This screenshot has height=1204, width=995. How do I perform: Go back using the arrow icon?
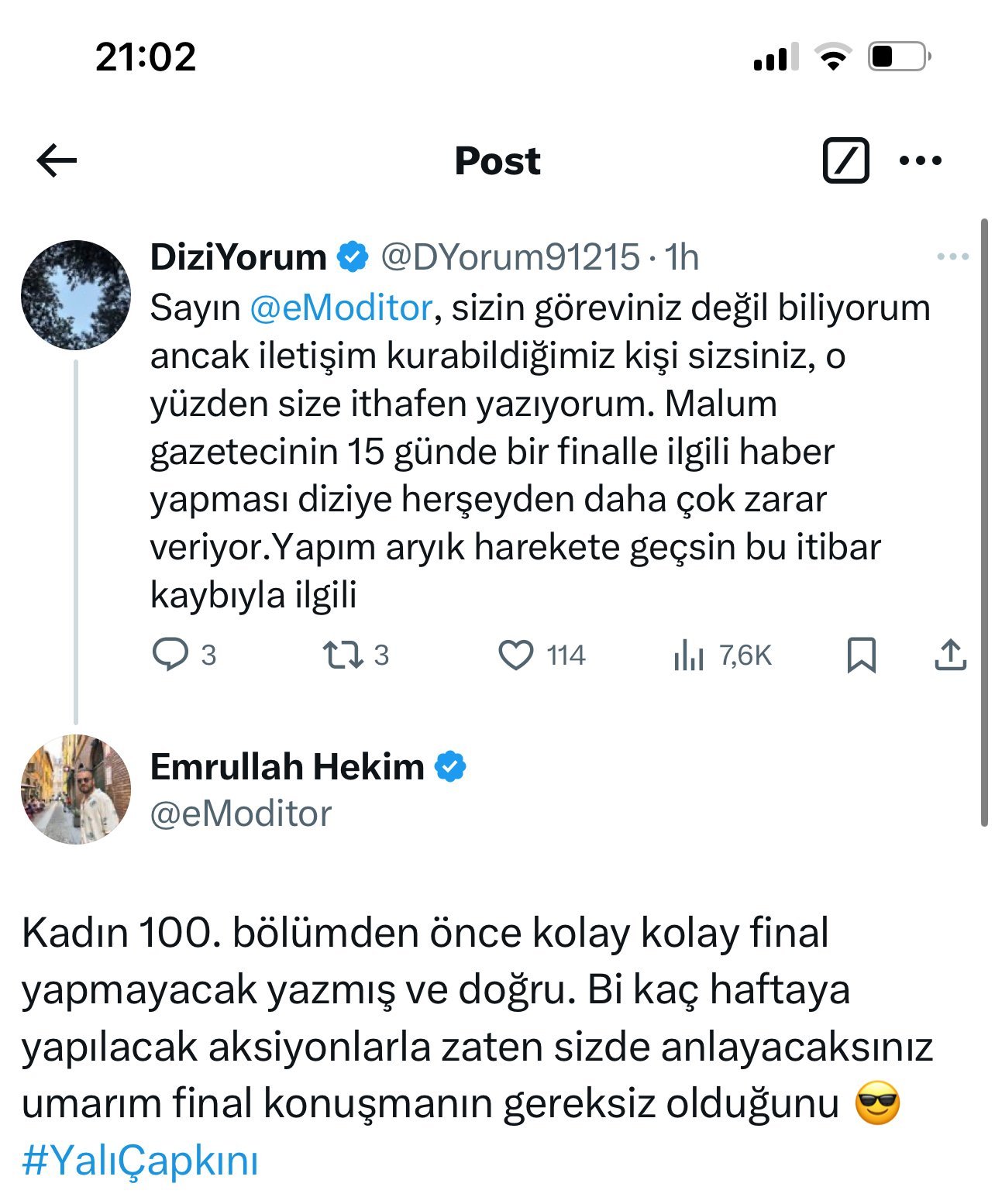click(57, 161)
